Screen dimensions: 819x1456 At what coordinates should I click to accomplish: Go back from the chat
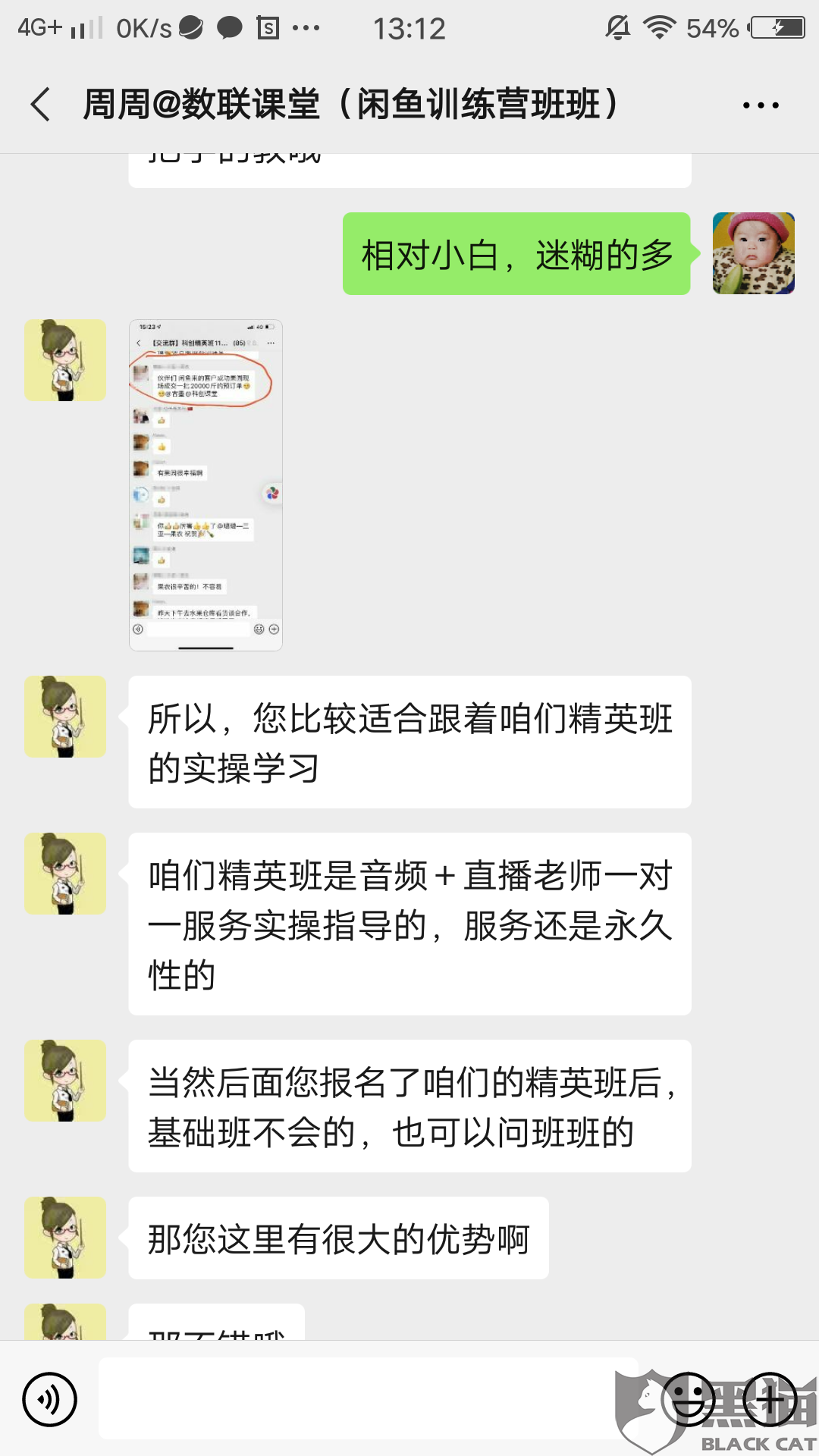click(41, 105)
